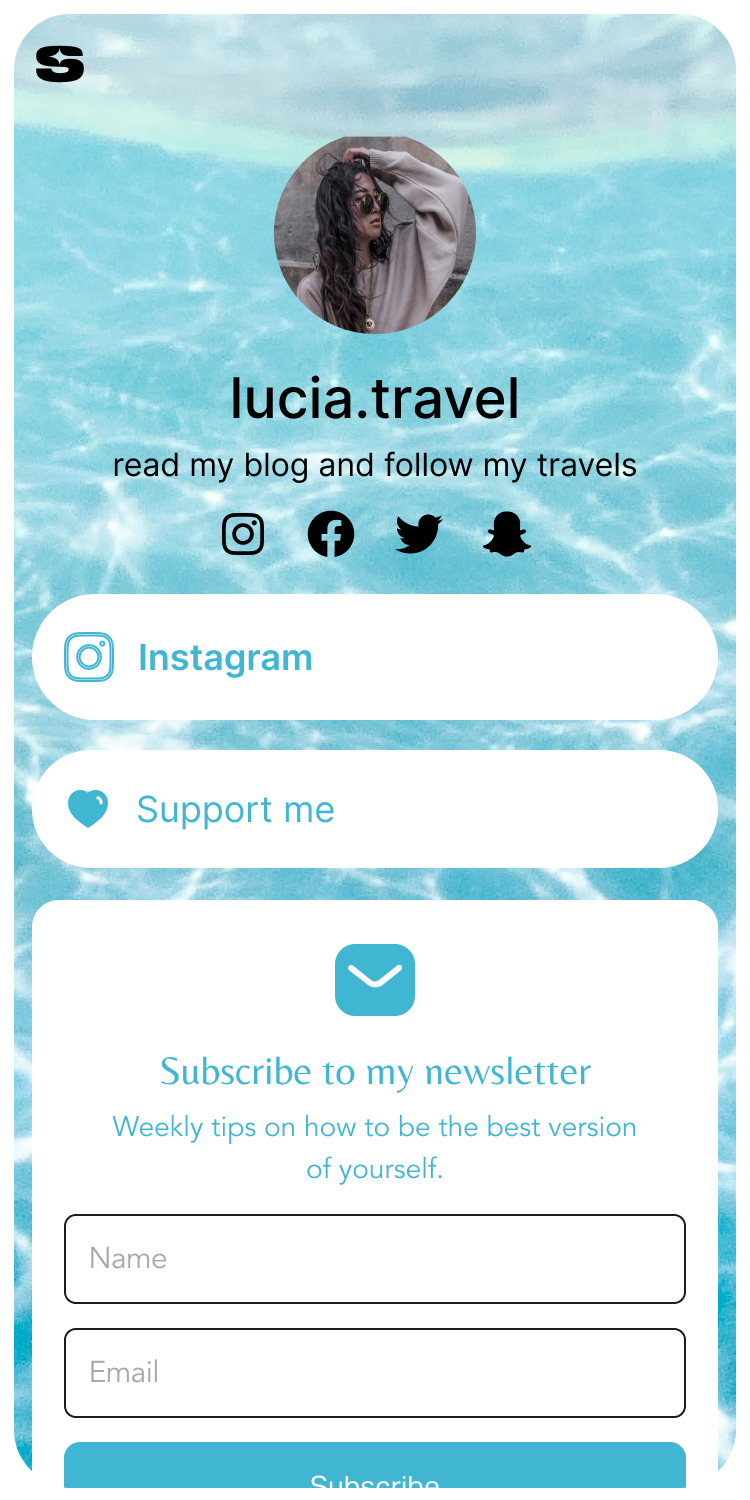Tap the Subscribe button
This screenshot has height=1500, width=750.
(375, 1470)
